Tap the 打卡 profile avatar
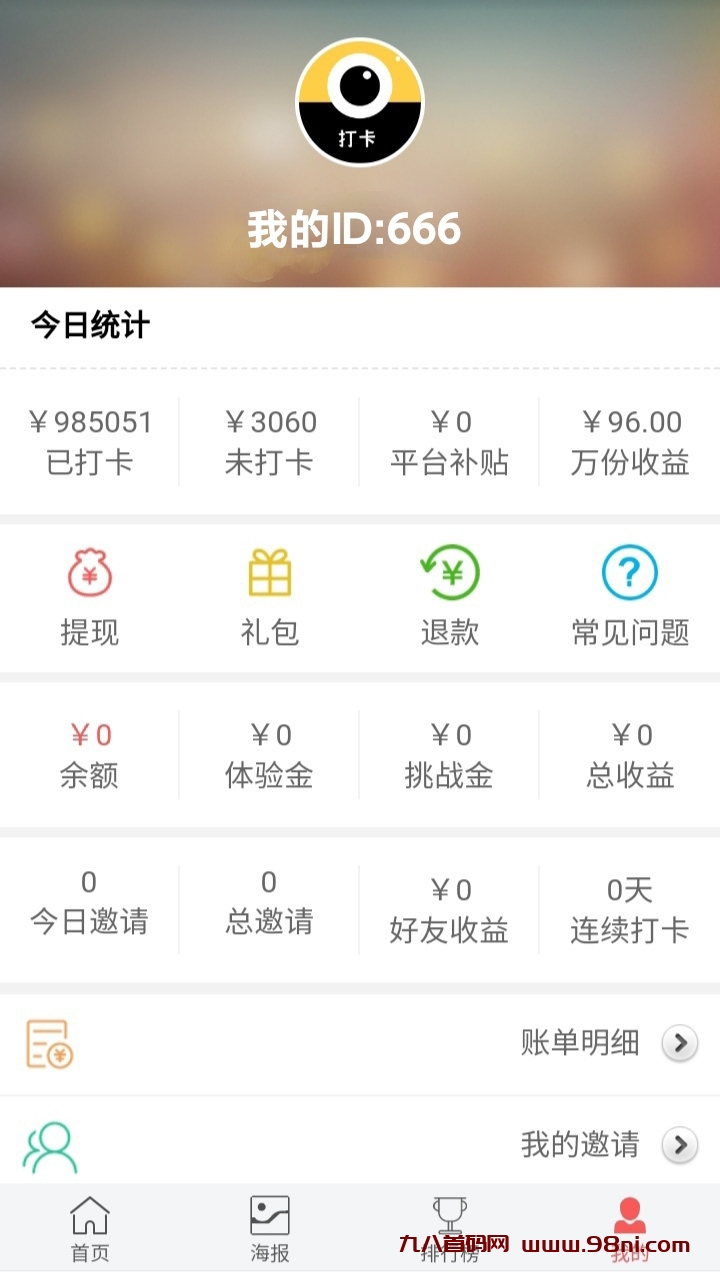 tap(360, 102)
